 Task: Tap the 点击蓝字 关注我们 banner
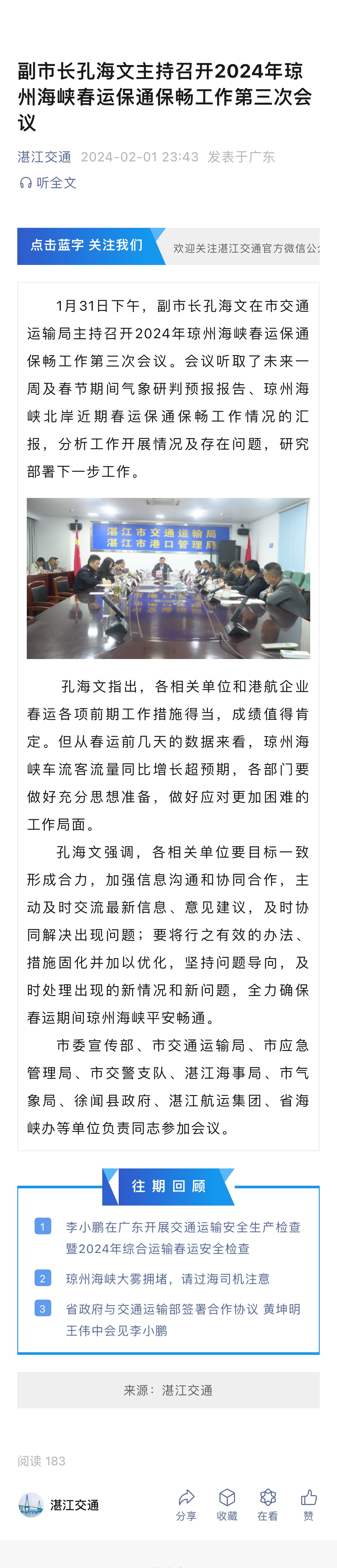tap(87, 245)
